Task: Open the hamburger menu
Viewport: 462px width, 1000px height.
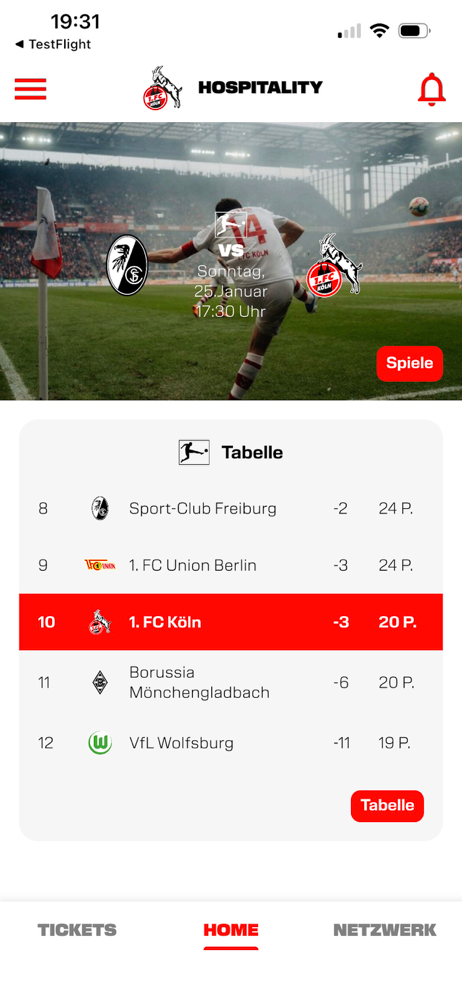Action: (31, 89)
